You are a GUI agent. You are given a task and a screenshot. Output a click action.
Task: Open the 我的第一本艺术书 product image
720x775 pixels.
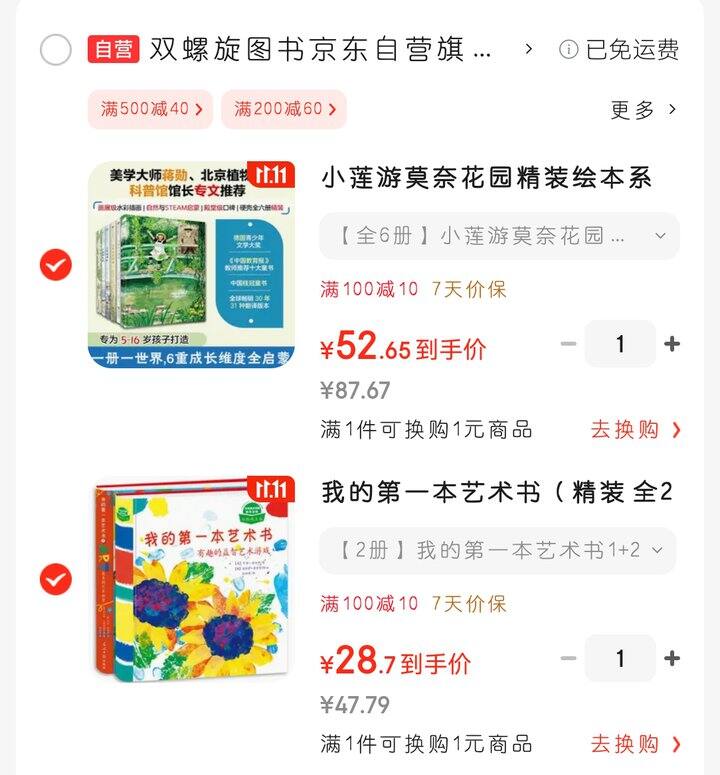(192, 579)
